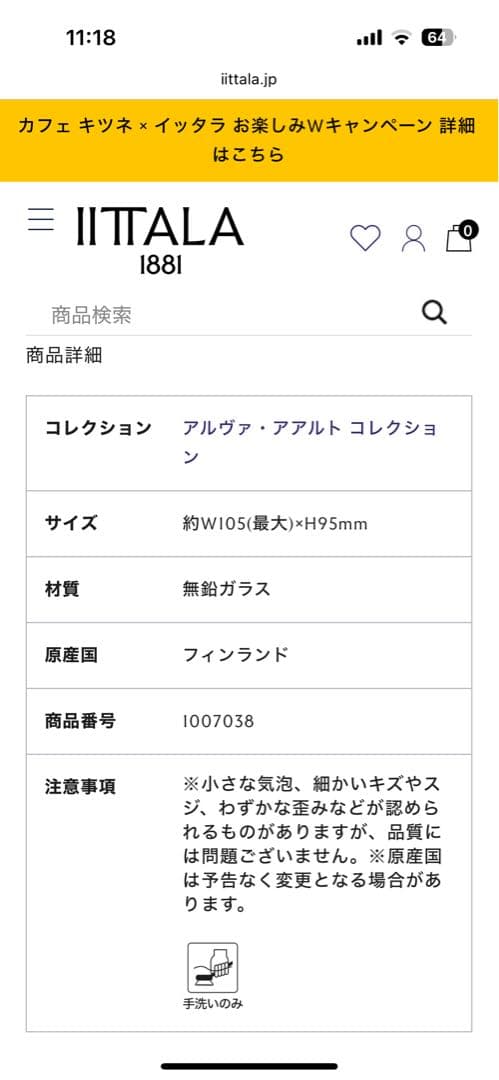This screenshot has height=1080, width=499.
Task: Go to the IITTALA home logo
Action: coord(161,240)
